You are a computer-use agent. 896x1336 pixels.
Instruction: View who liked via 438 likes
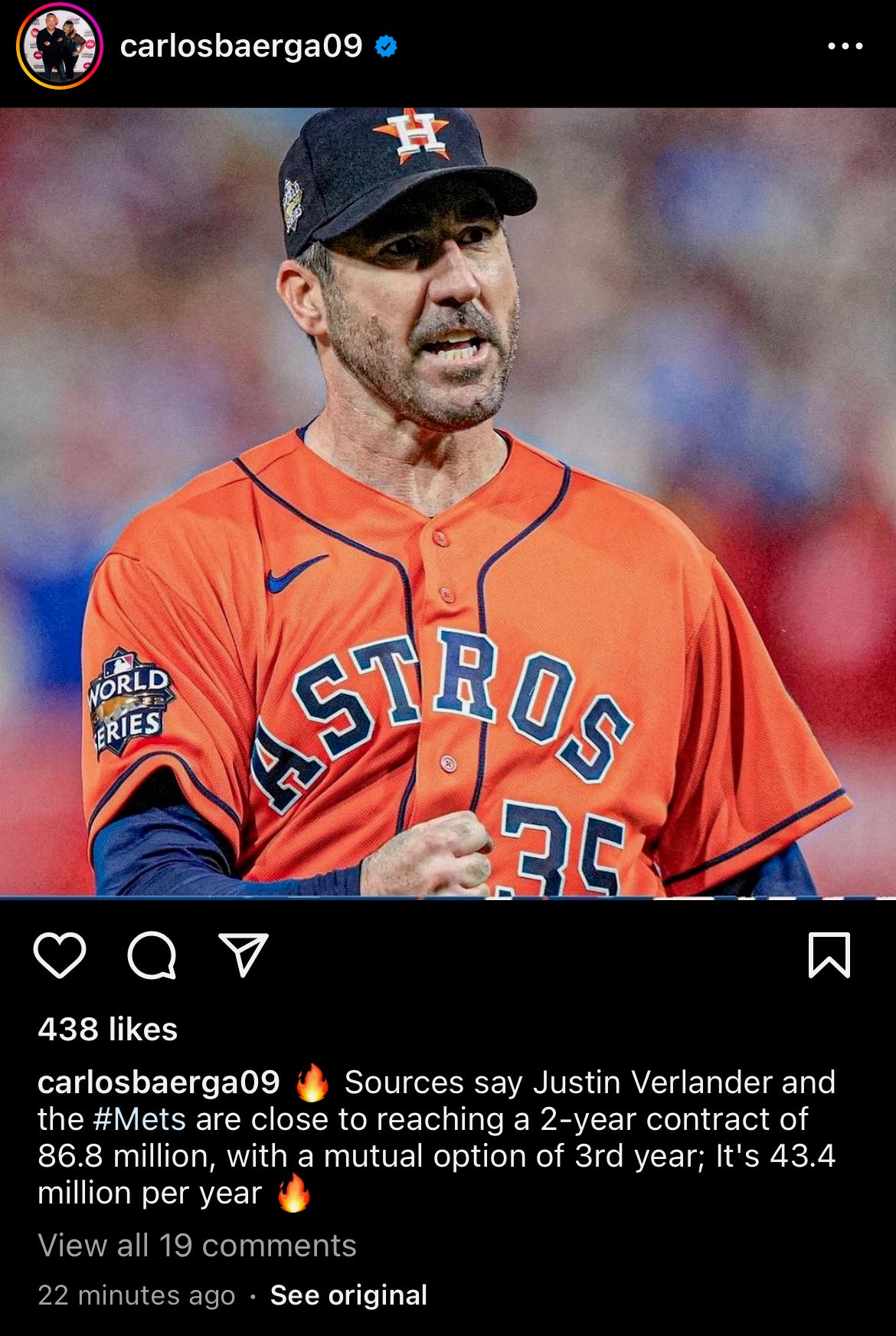[x=108, y=1029]
